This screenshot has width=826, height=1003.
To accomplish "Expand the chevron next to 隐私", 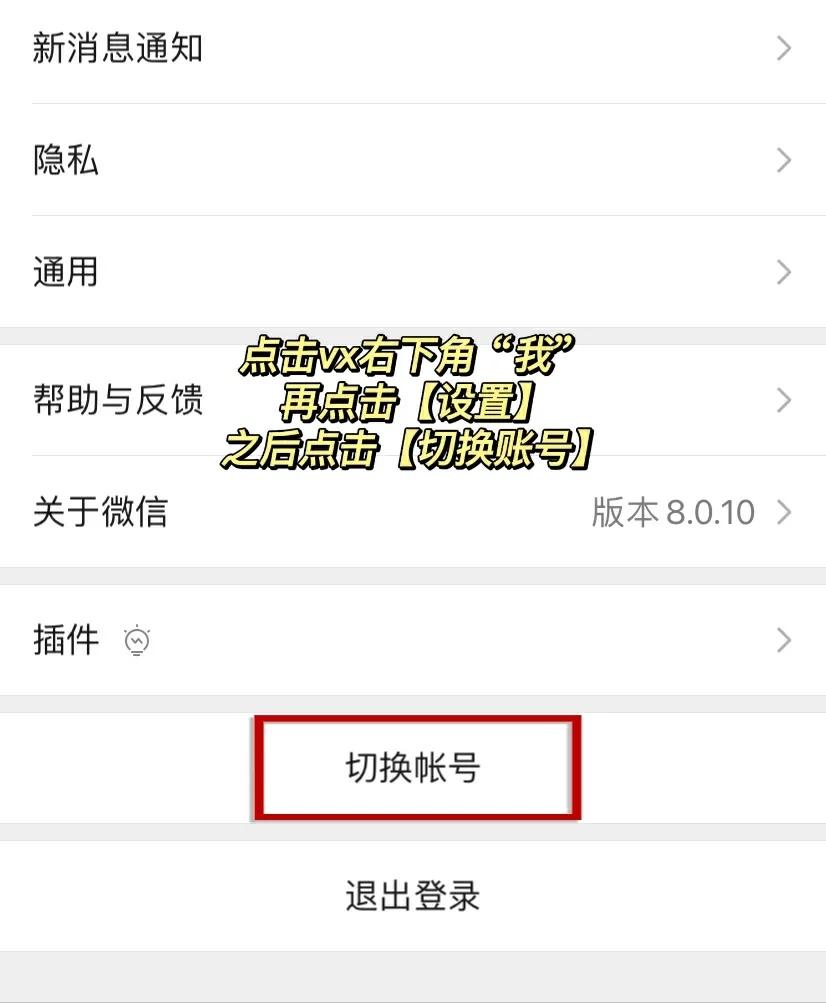I will tap(784, 160).
